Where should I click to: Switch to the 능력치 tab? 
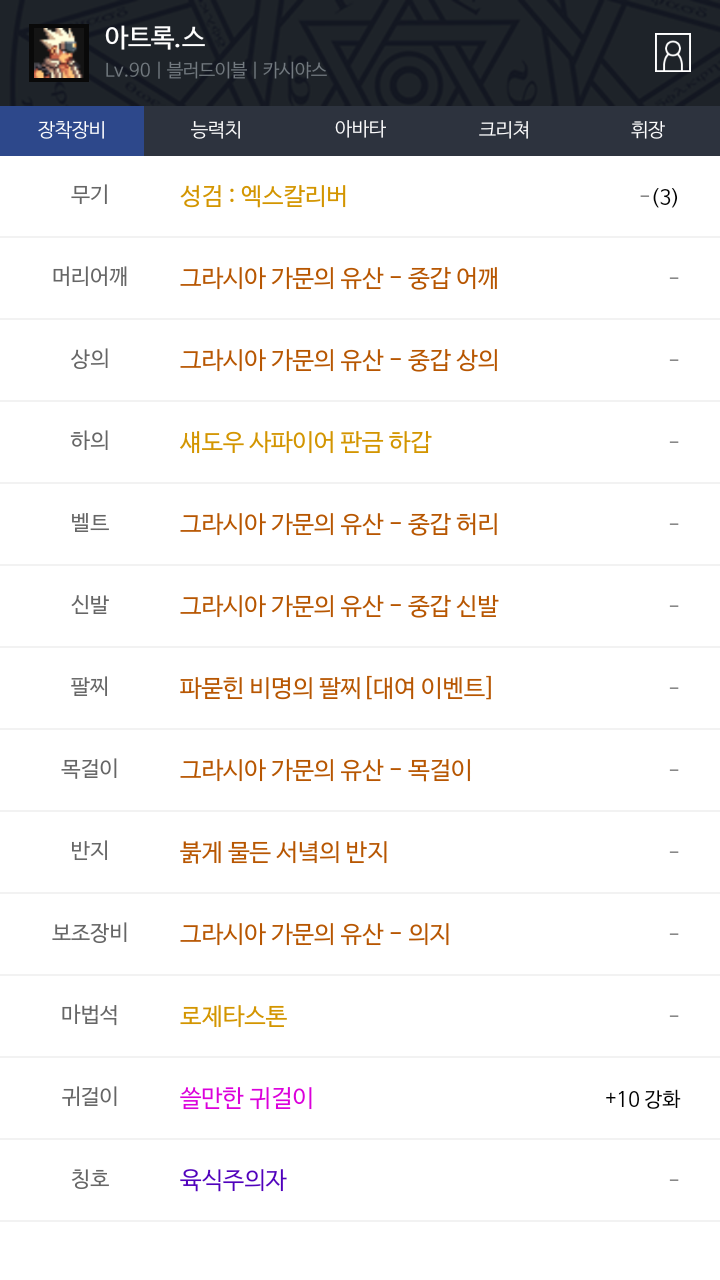(x=216, y=130)
